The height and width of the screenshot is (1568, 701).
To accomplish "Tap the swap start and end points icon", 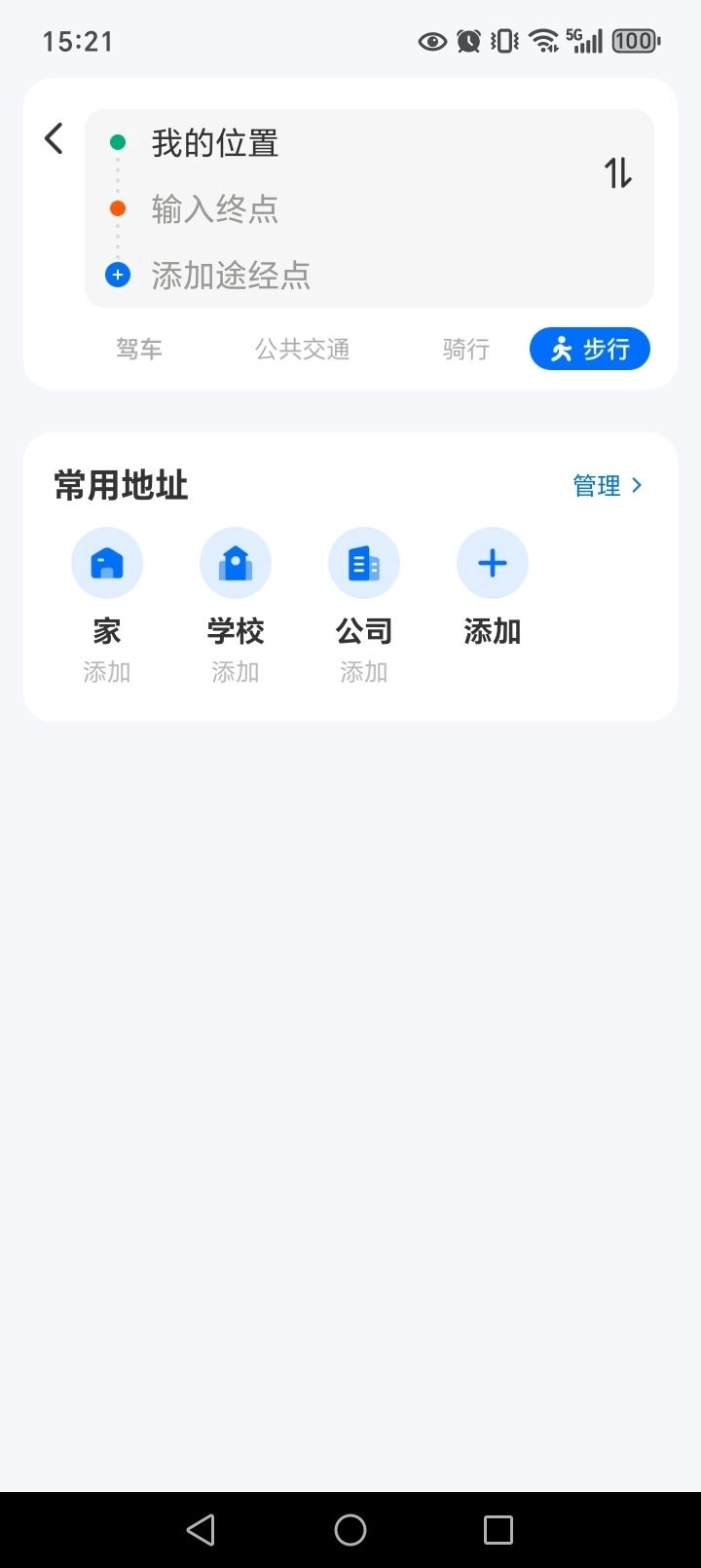I will 617,171.
